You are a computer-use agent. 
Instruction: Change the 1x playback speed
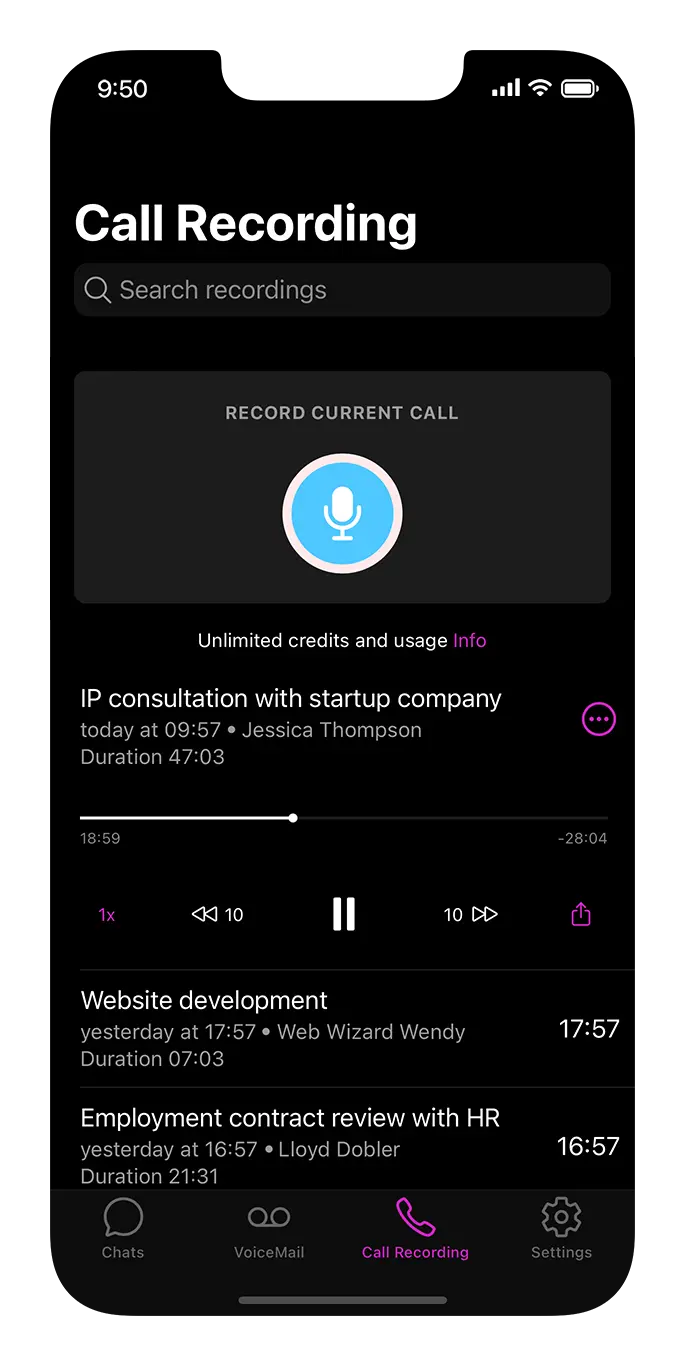tap(107, 915)
